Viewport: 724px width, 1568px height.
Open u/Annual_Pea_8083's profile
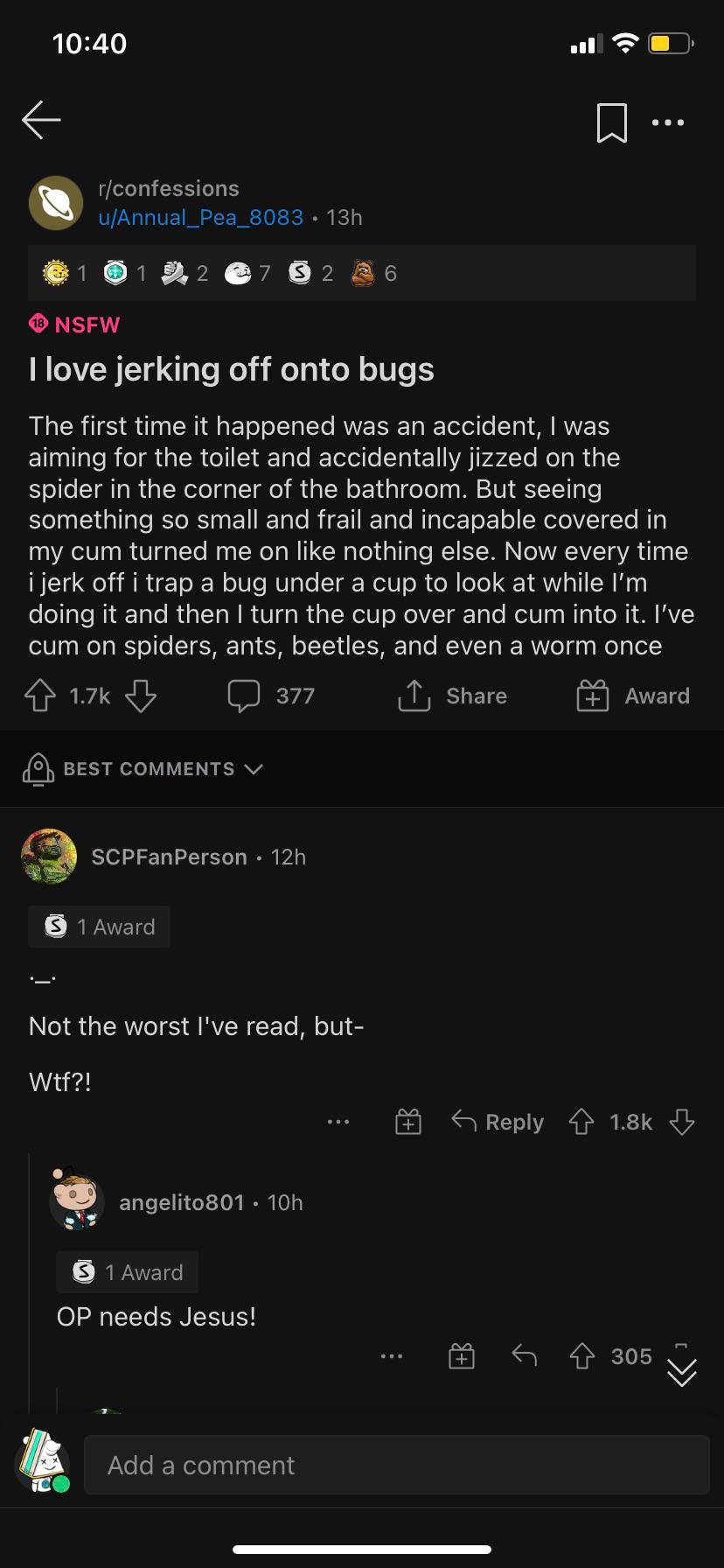(x=203, y=217)
